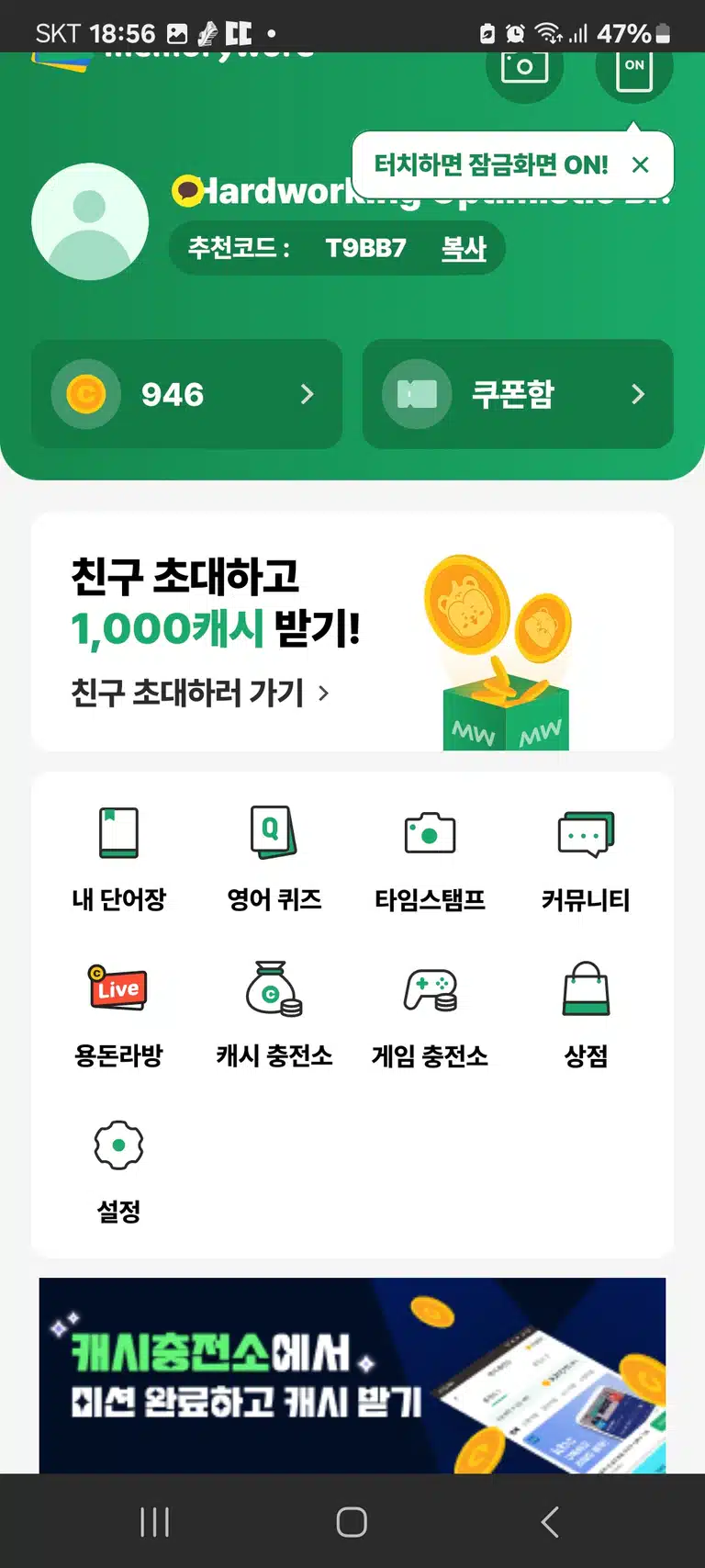705x1568 pixels.
Task: Open recent apps from navigation bar
Action: pos(155,1522)
